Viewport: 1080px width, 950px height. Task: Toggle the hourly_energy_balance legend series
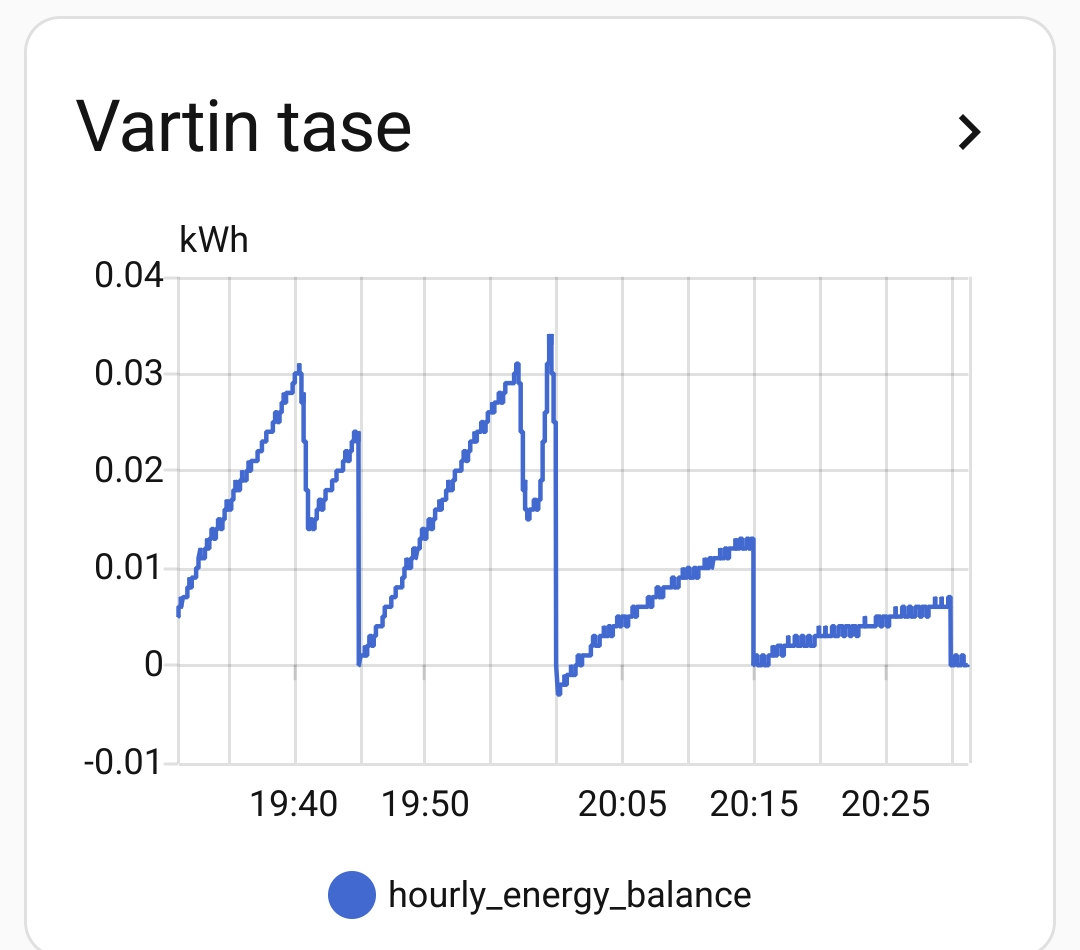point(540,894)
